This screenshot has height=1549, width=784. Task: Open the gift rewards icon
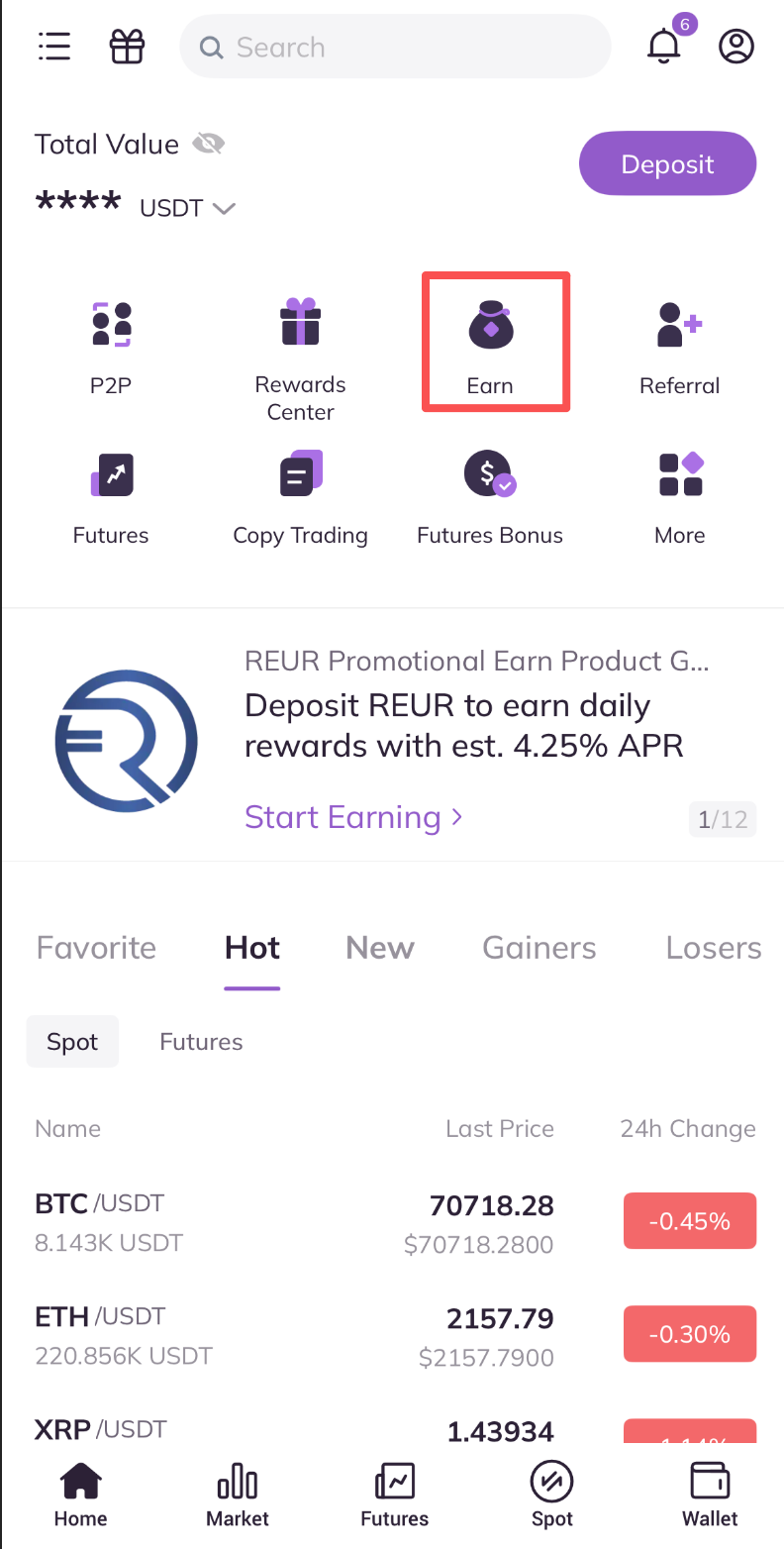point(127,46)
